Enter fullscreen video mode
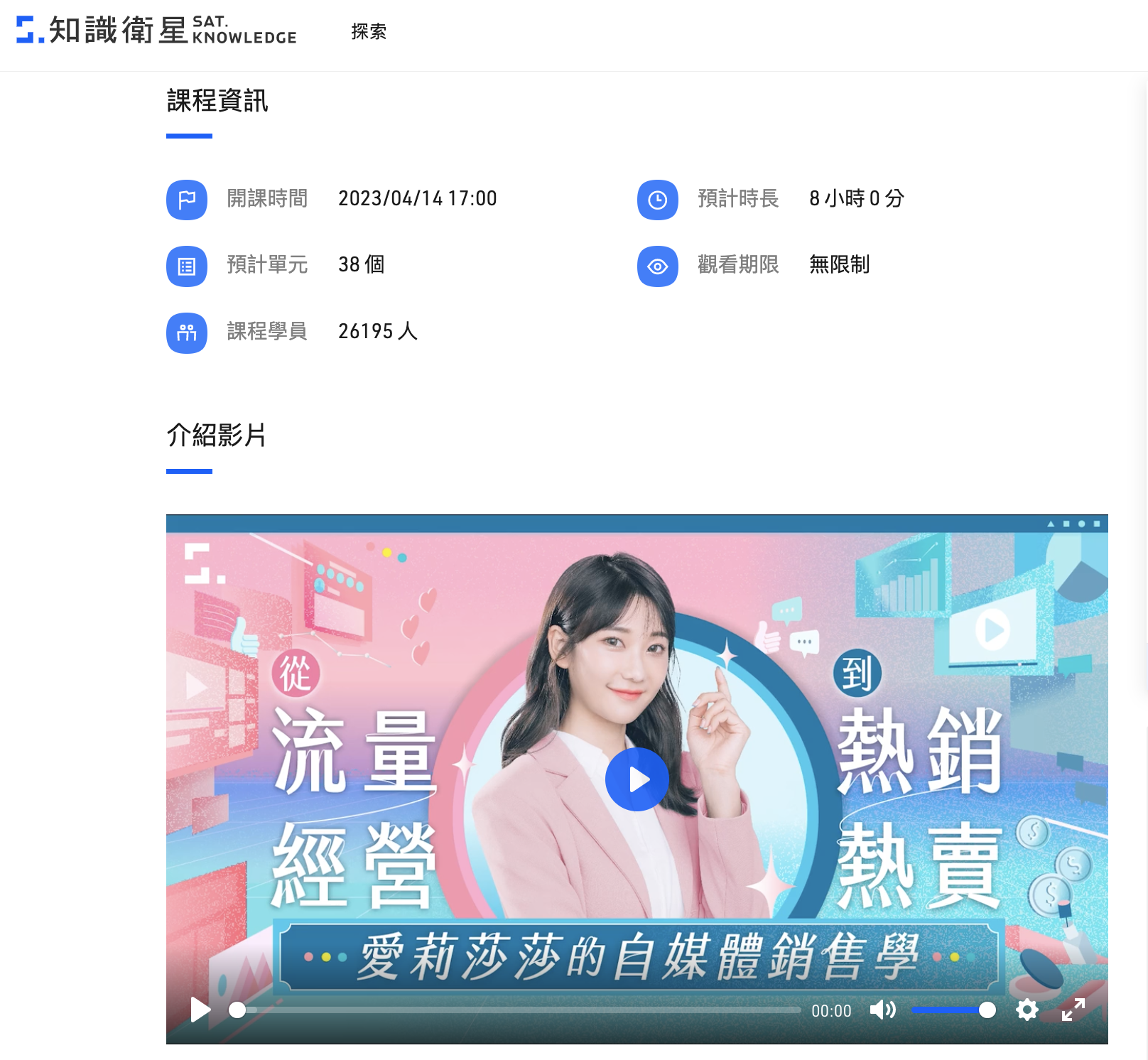Image resolution: width=1148 pixels, height=1060 pixels. point(1073,1010)
